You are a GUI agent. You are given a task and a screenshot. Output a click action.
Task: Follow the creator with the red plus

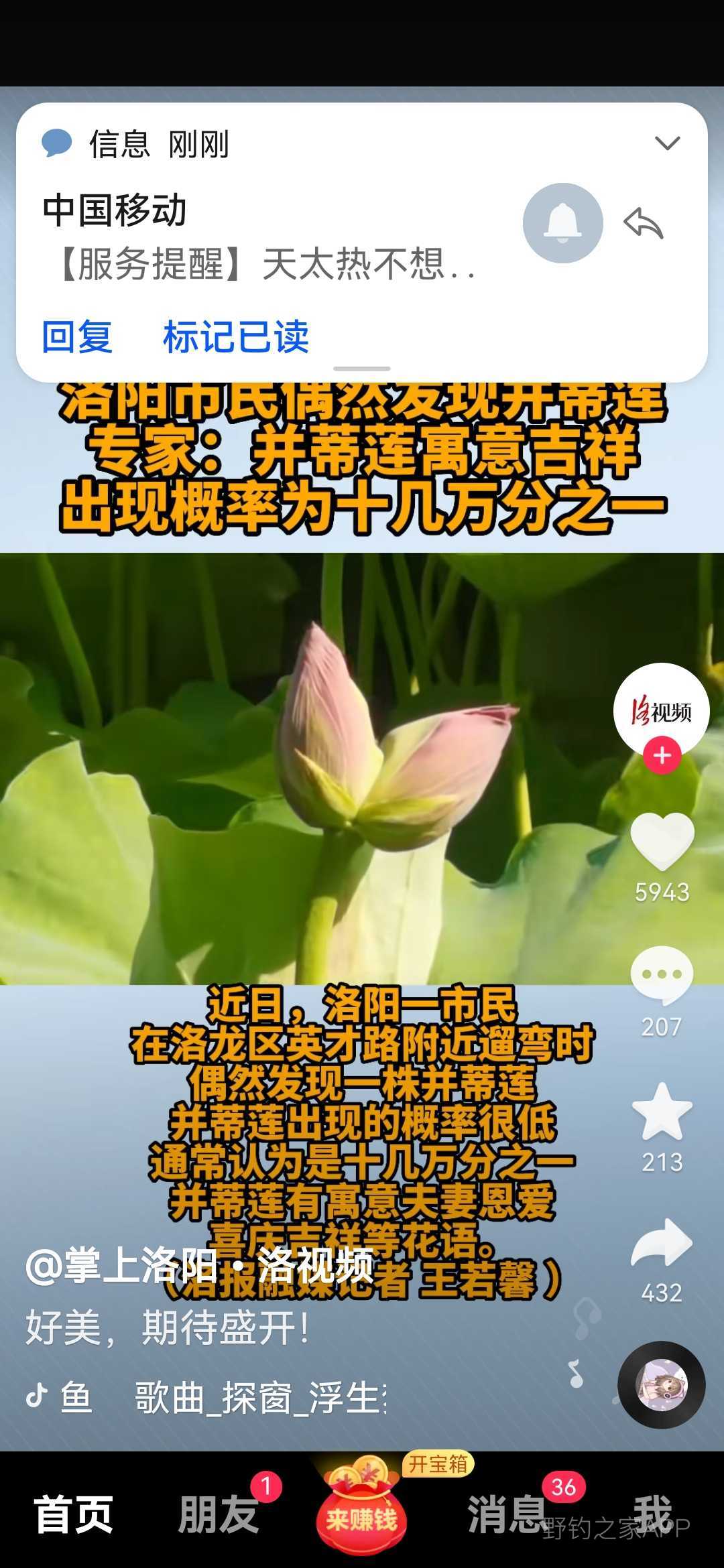pos(662,756)
